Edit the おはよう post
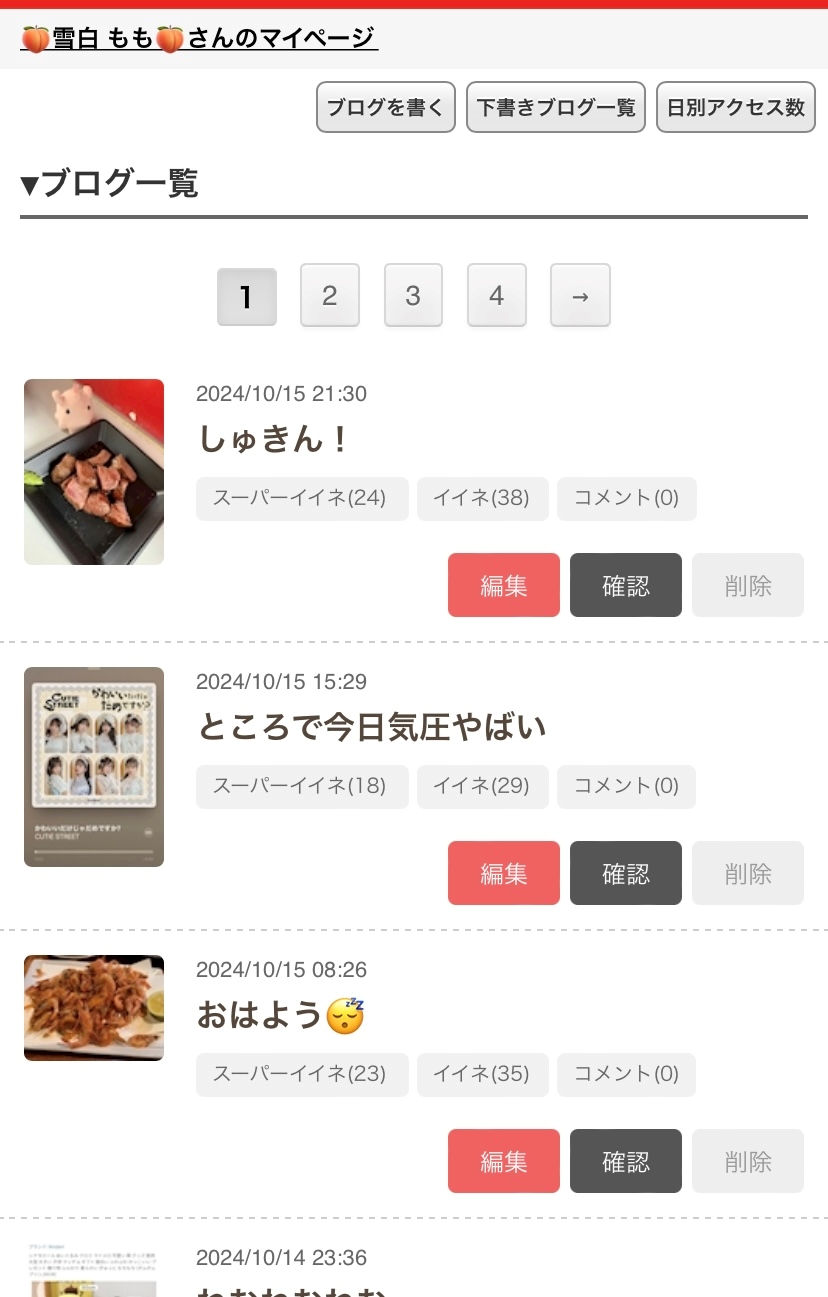The width and height of the screenshot is (828, 1297). tap(504, 1161)
